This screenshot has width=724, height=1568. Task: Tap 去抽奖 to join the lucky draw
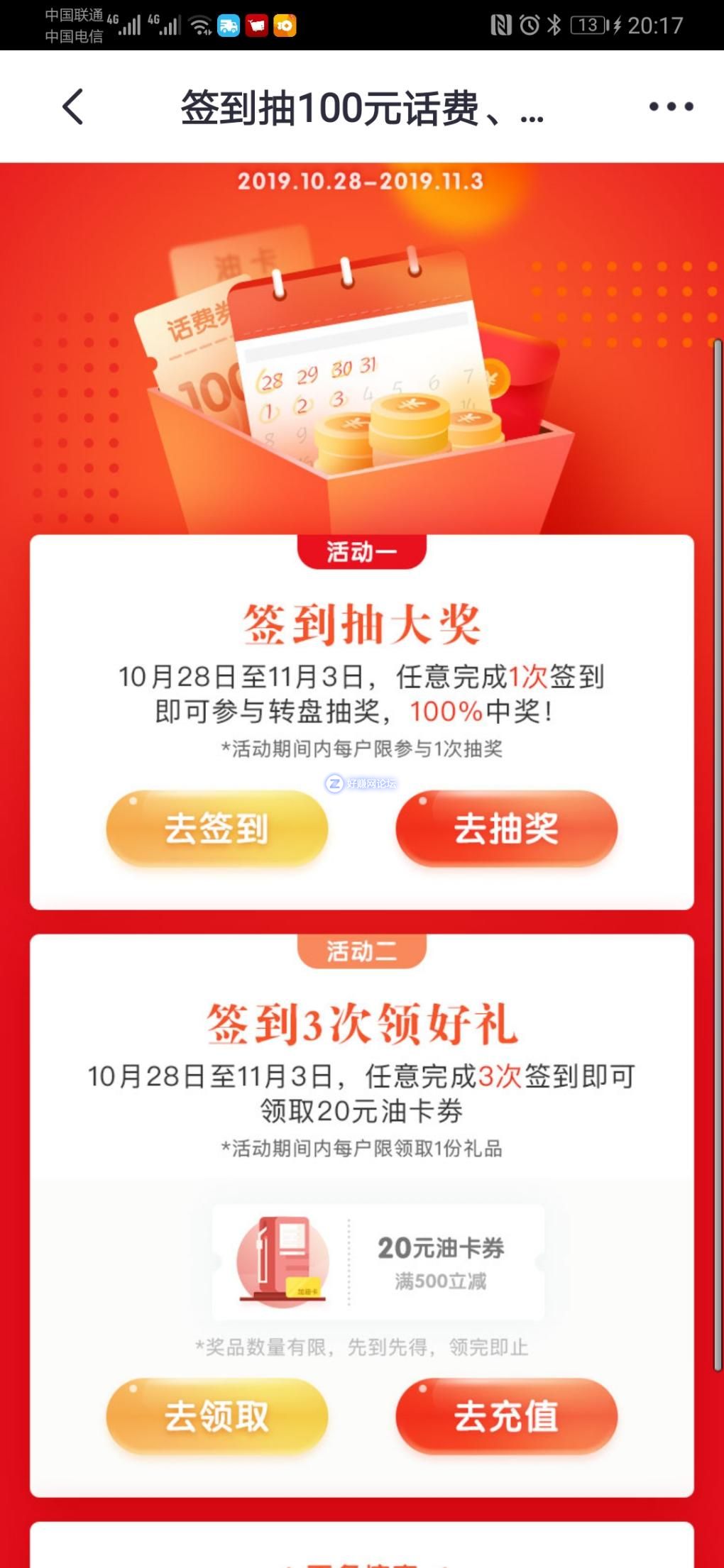tap(506, 828)
